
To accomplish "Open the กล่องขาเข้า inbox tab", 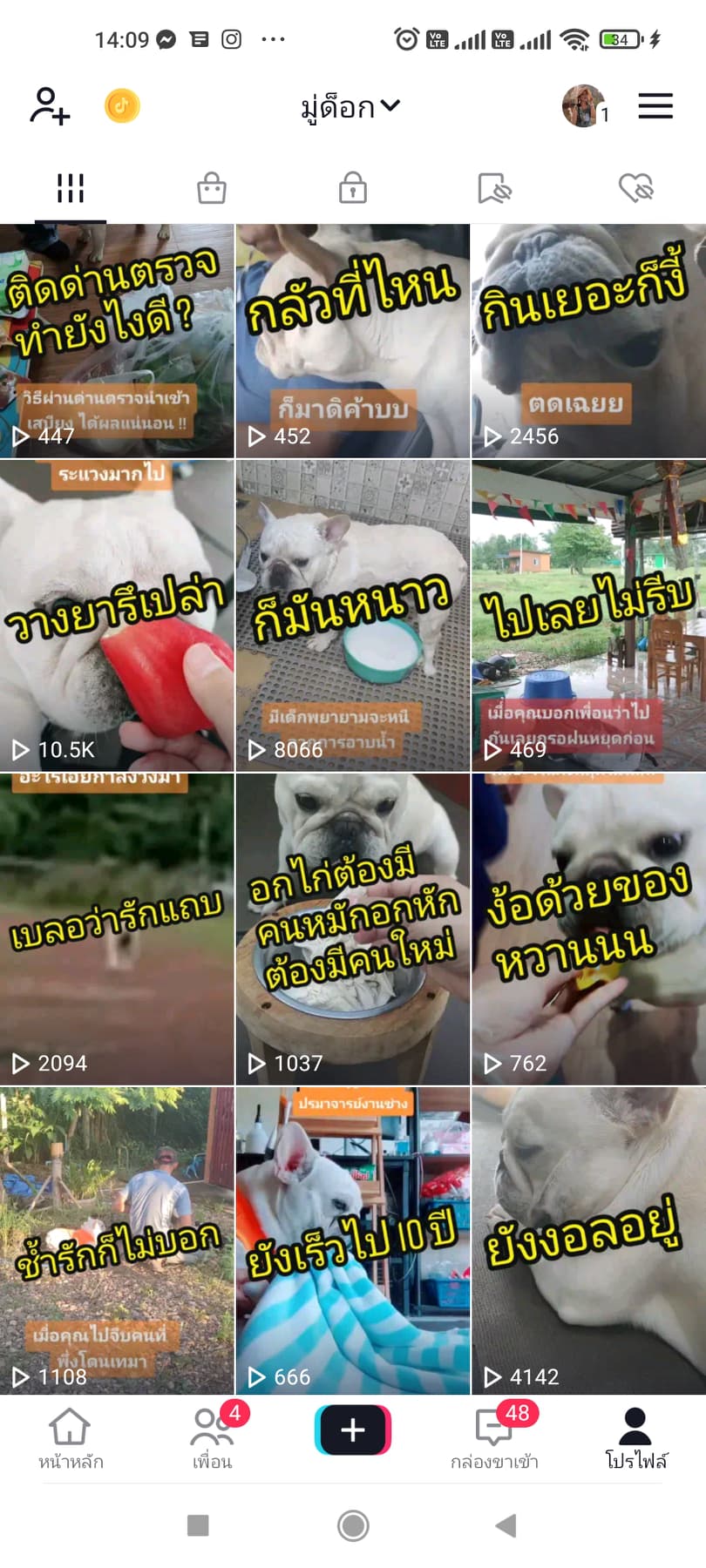I will (494, 1439).
